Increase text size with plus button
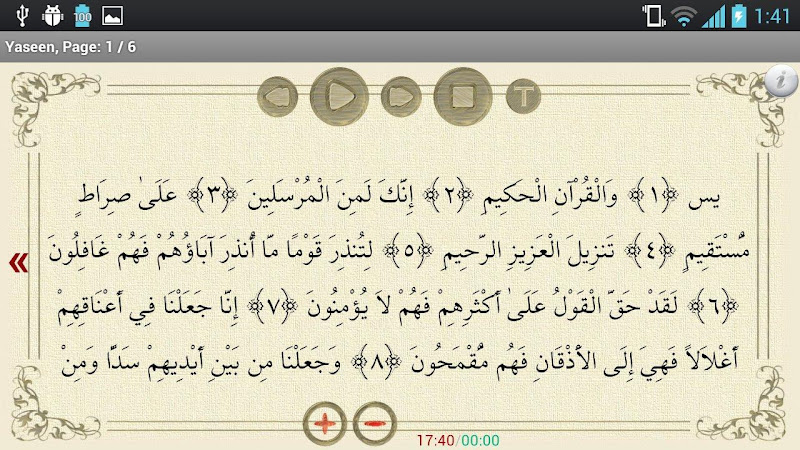 tap(325, 425)
